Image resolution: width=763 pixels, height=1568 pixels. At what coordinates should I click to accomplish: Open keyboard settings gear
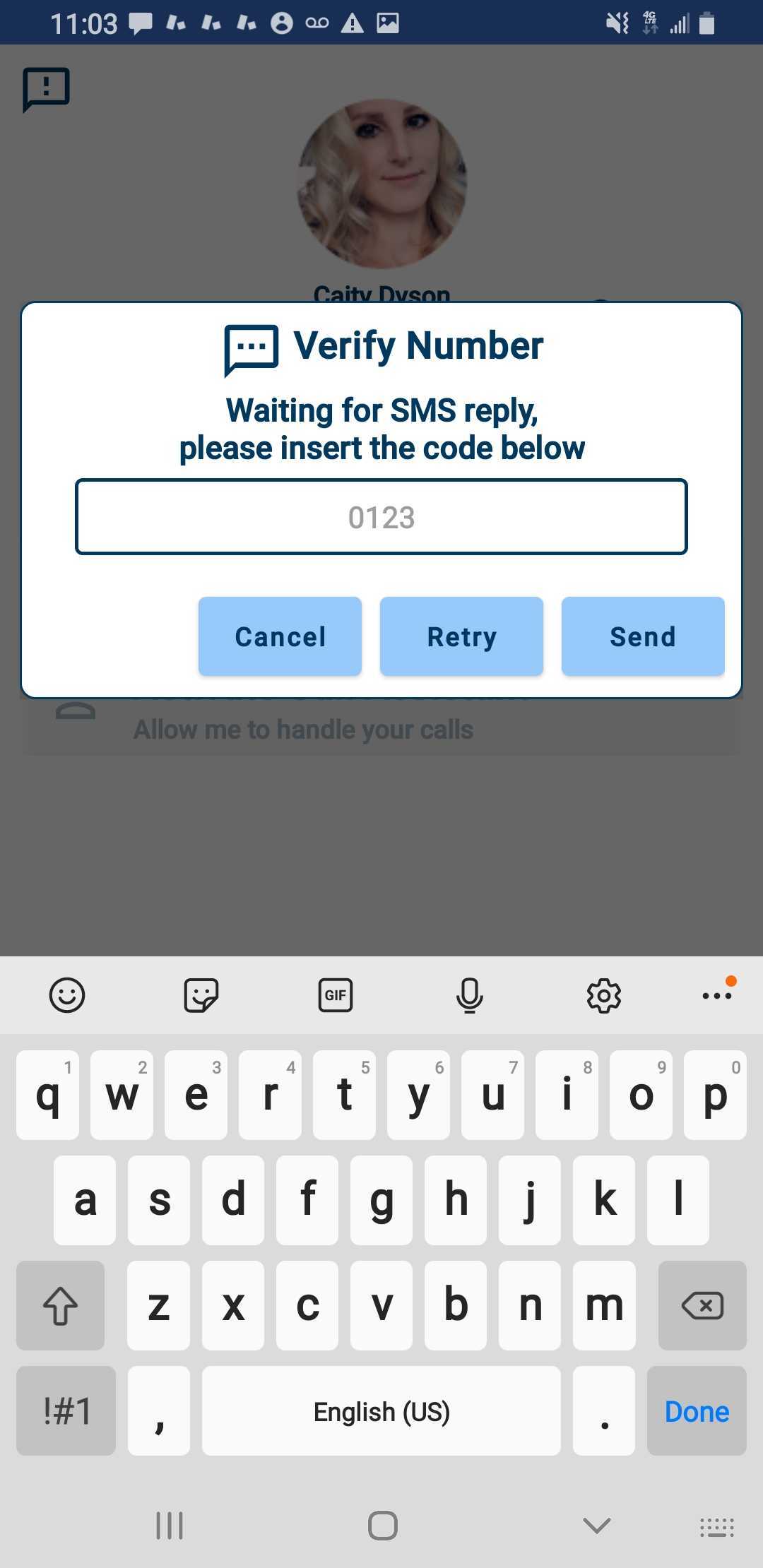pyautogui.click(x=604, y=995)
